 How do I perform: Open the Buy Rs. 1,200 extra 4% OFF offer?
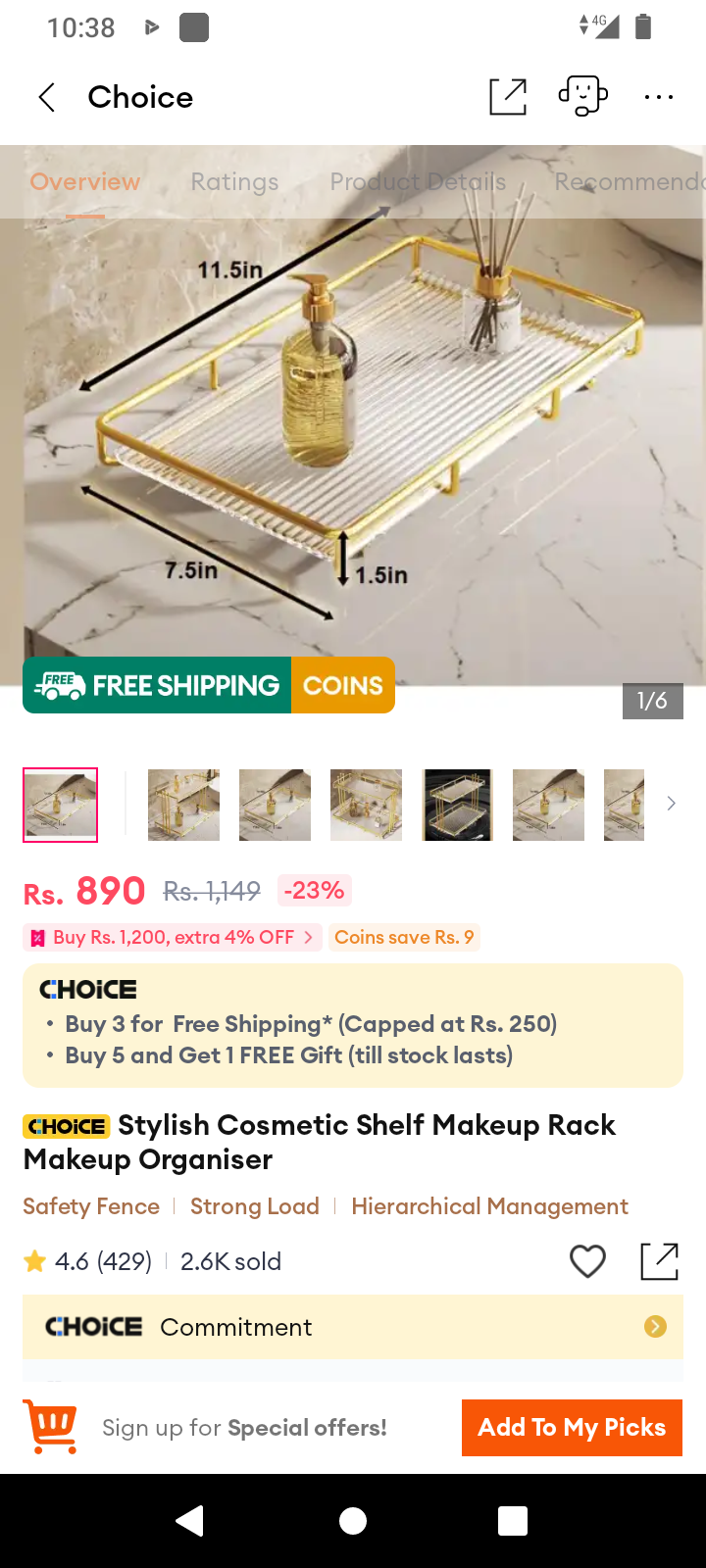[173, 937]
